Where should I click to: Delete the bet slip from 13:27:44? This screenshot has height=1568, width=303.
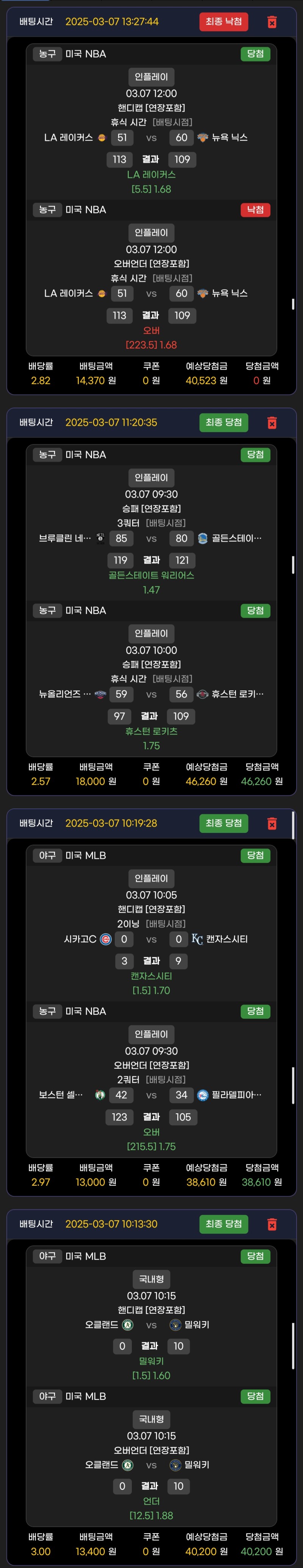[272, 22]
